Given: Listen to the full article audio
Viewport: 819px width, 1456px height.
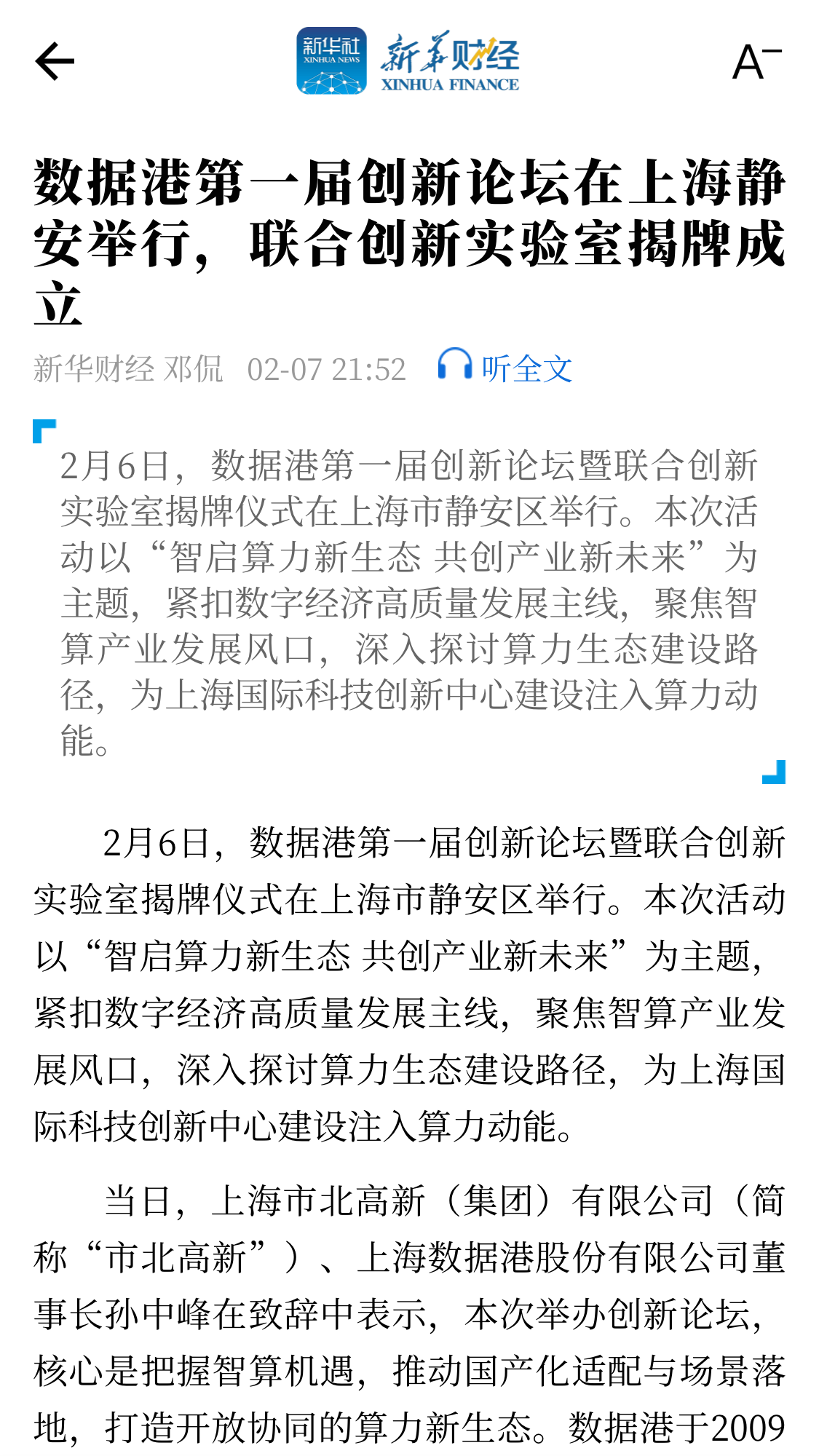Looking at the screenshot, I should [505, 368].
